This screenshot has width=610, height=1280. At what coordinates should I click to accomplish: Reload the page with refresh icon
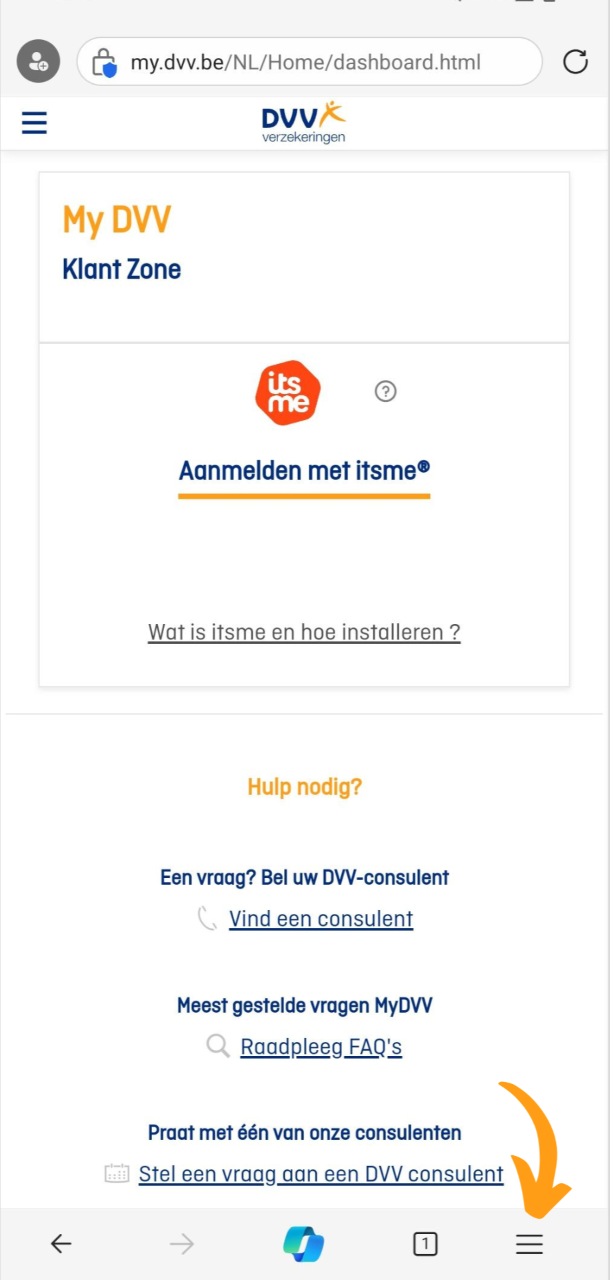tap(575, 63)
